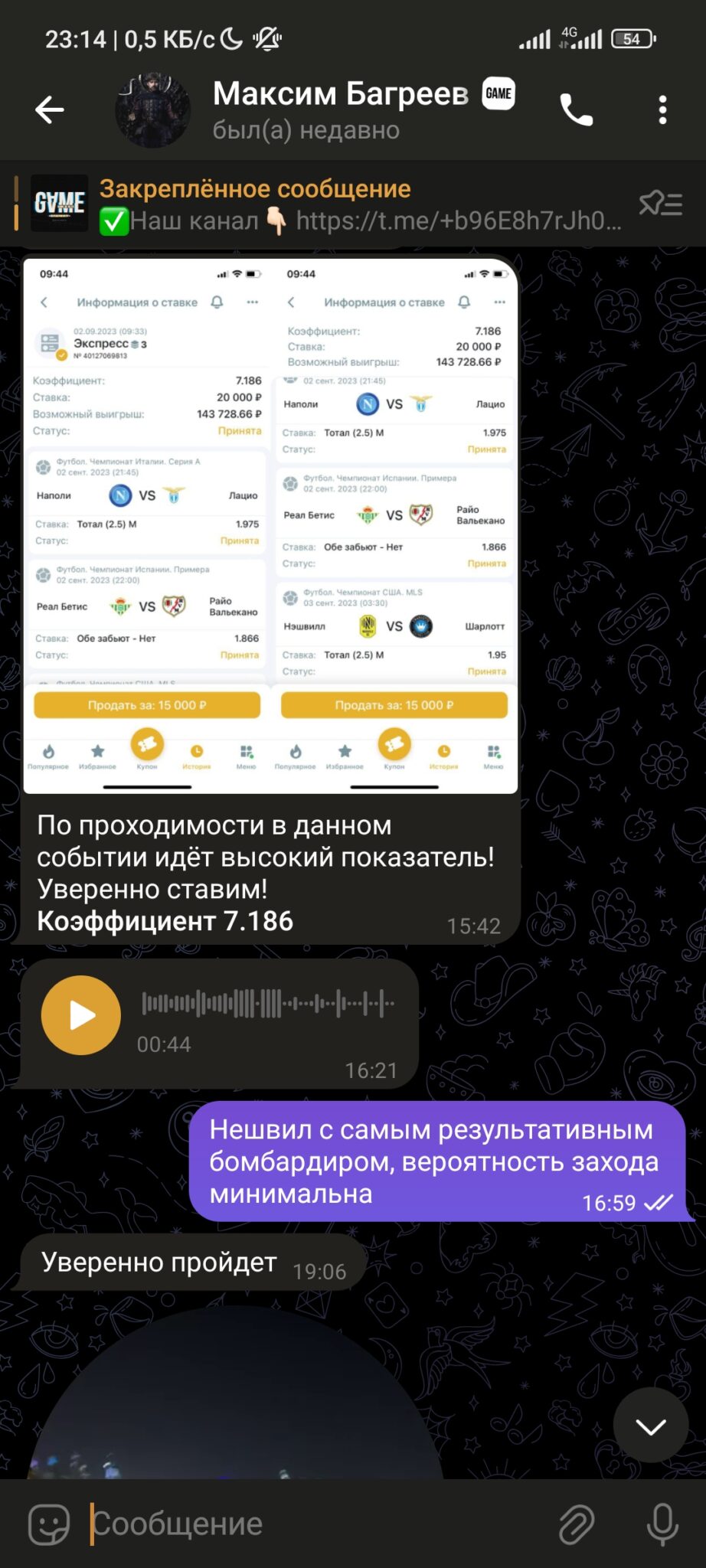
Task: Go back to the chat list
Action: click(50, 110)
